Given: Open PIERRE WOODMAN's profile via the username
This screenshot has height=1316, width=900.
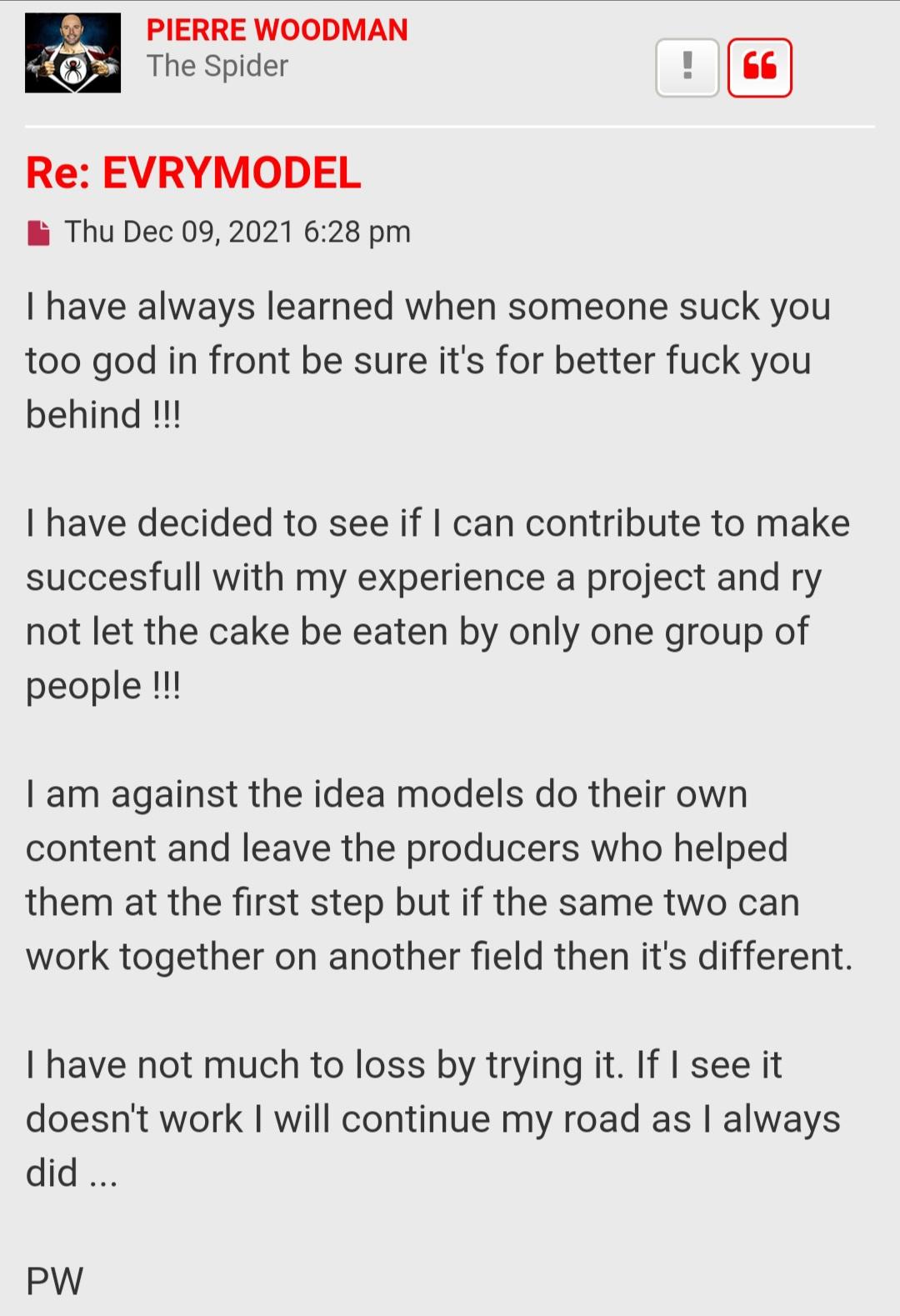Looking at the screenshot, I should click(x=277, y=30).
